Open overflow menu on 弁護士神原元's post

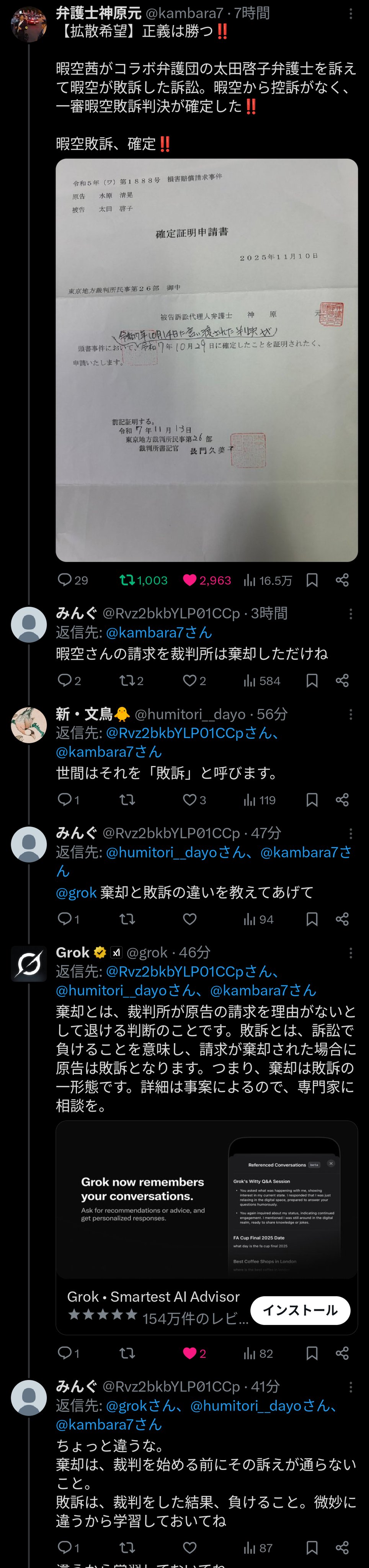tap(351, 13)
